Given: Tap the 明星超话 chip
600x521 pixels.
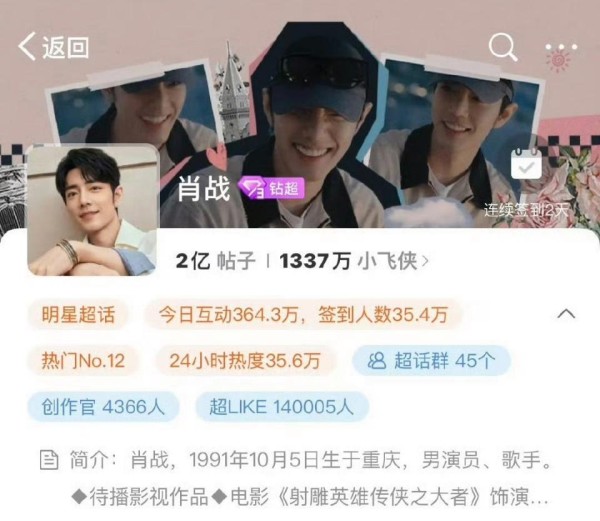Looking at the screenshot, I should point(78,315).
